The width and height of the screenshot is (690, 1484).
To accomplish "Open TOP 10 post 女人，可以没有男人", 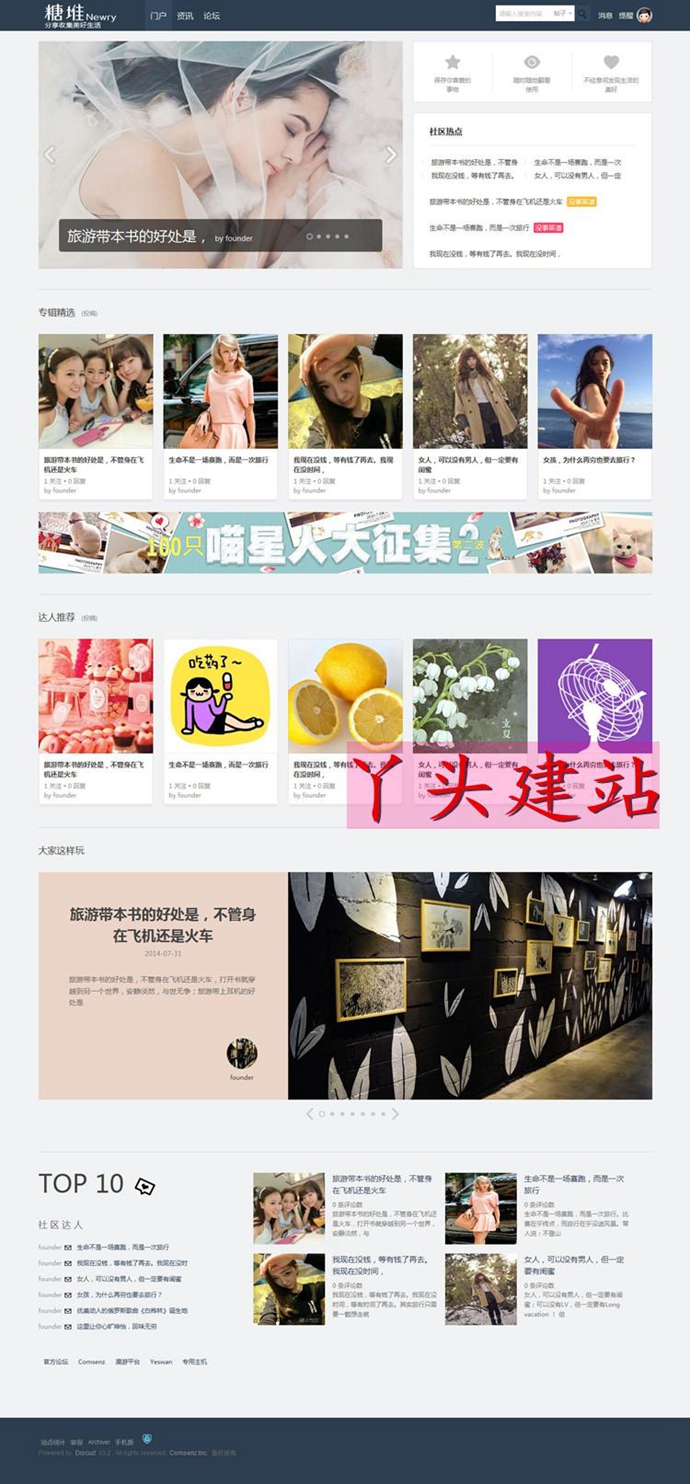I will click(x=574, y=1265).
